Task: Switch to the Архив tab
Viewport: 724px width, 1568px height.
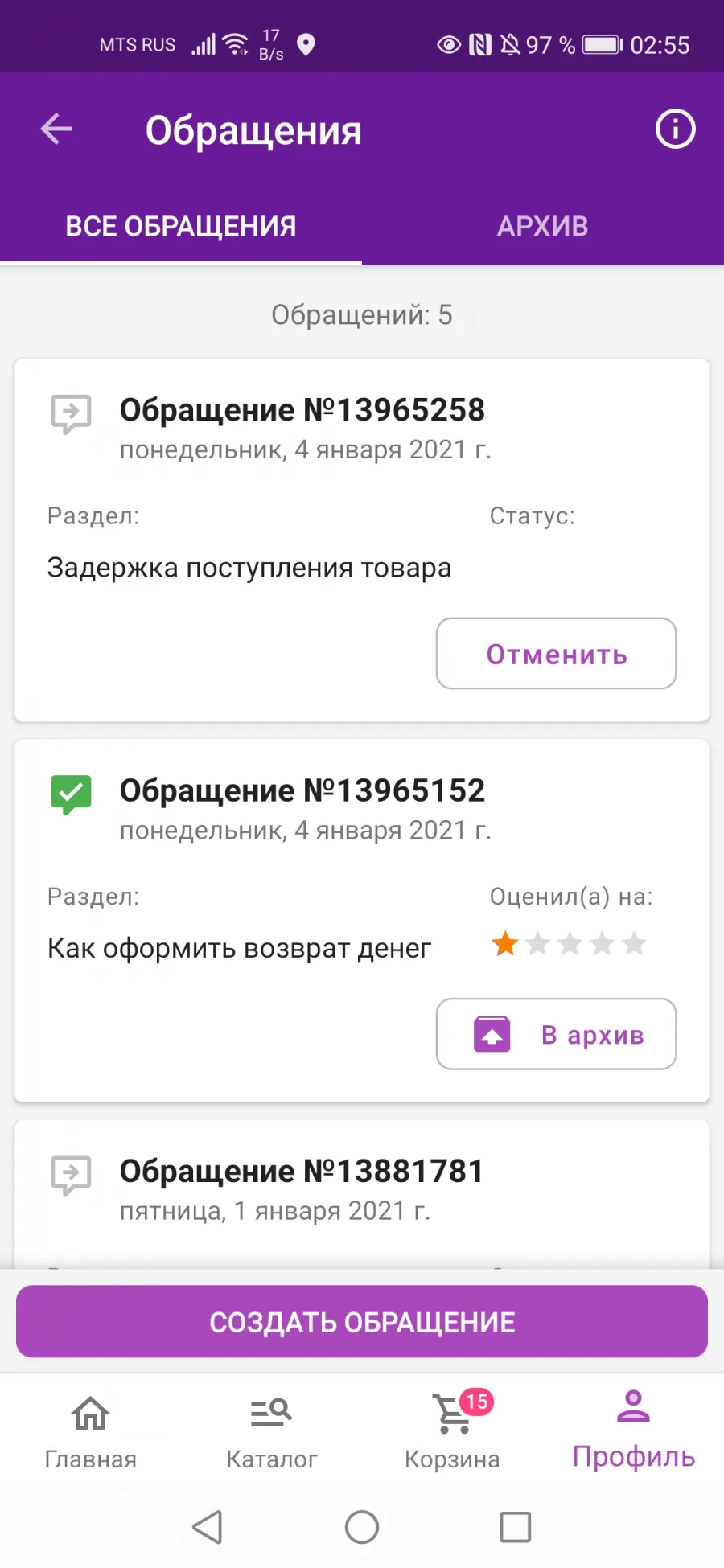Action: pos(543,226)
